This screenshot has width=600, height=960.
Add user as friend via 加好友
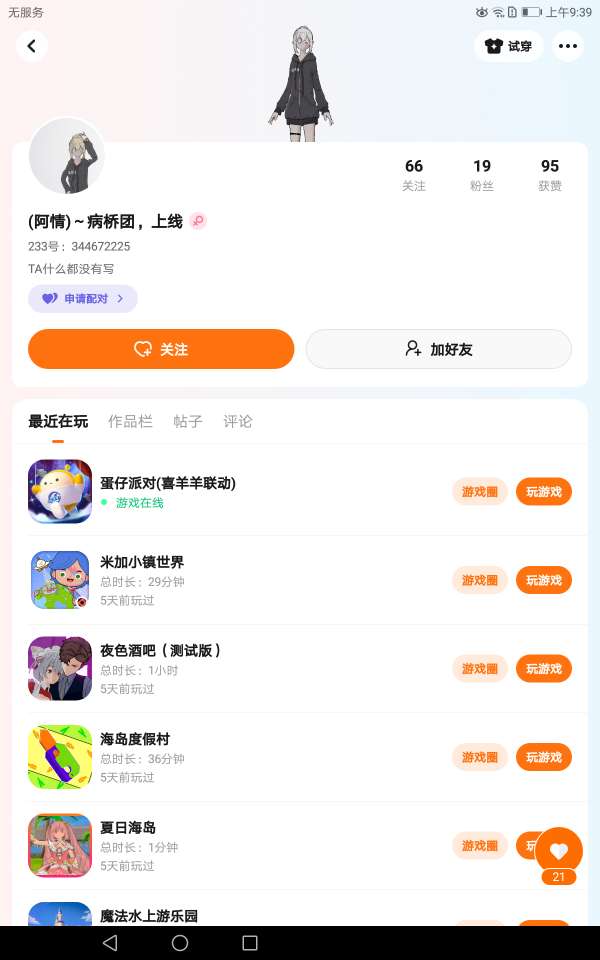(438, 349)
